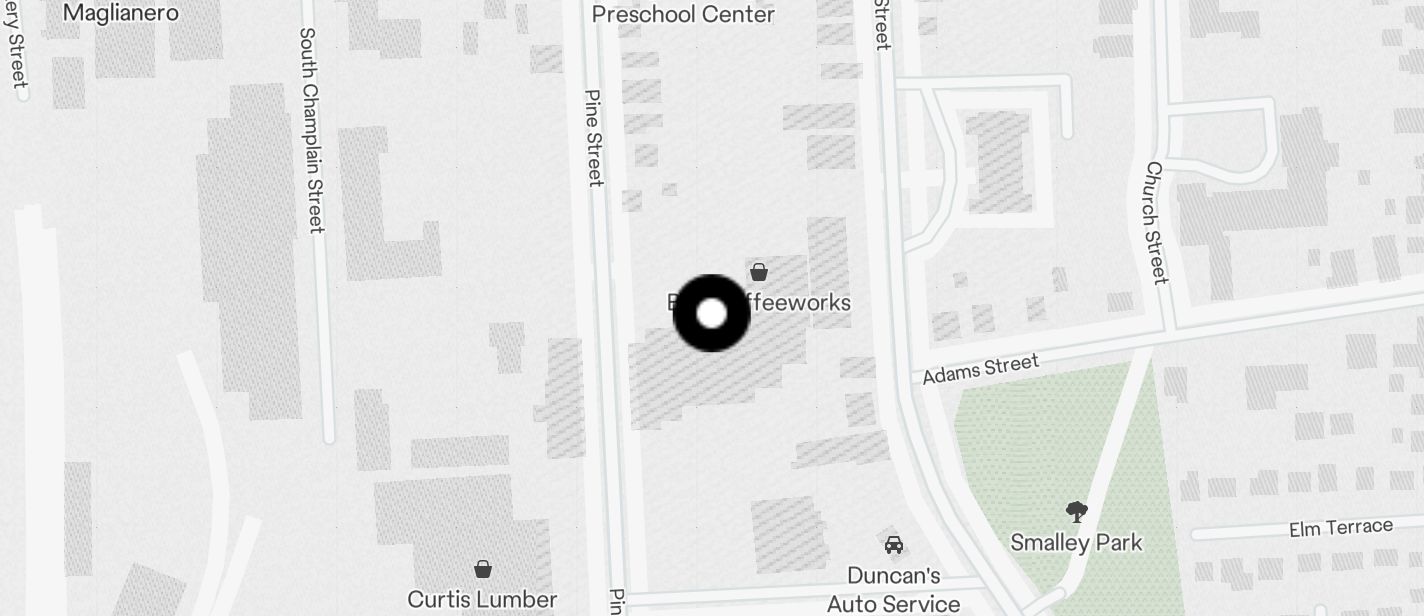This screenshot has height=616, width=1424.
Task: Tap the current location marker on the map
Action: point(711,313)
